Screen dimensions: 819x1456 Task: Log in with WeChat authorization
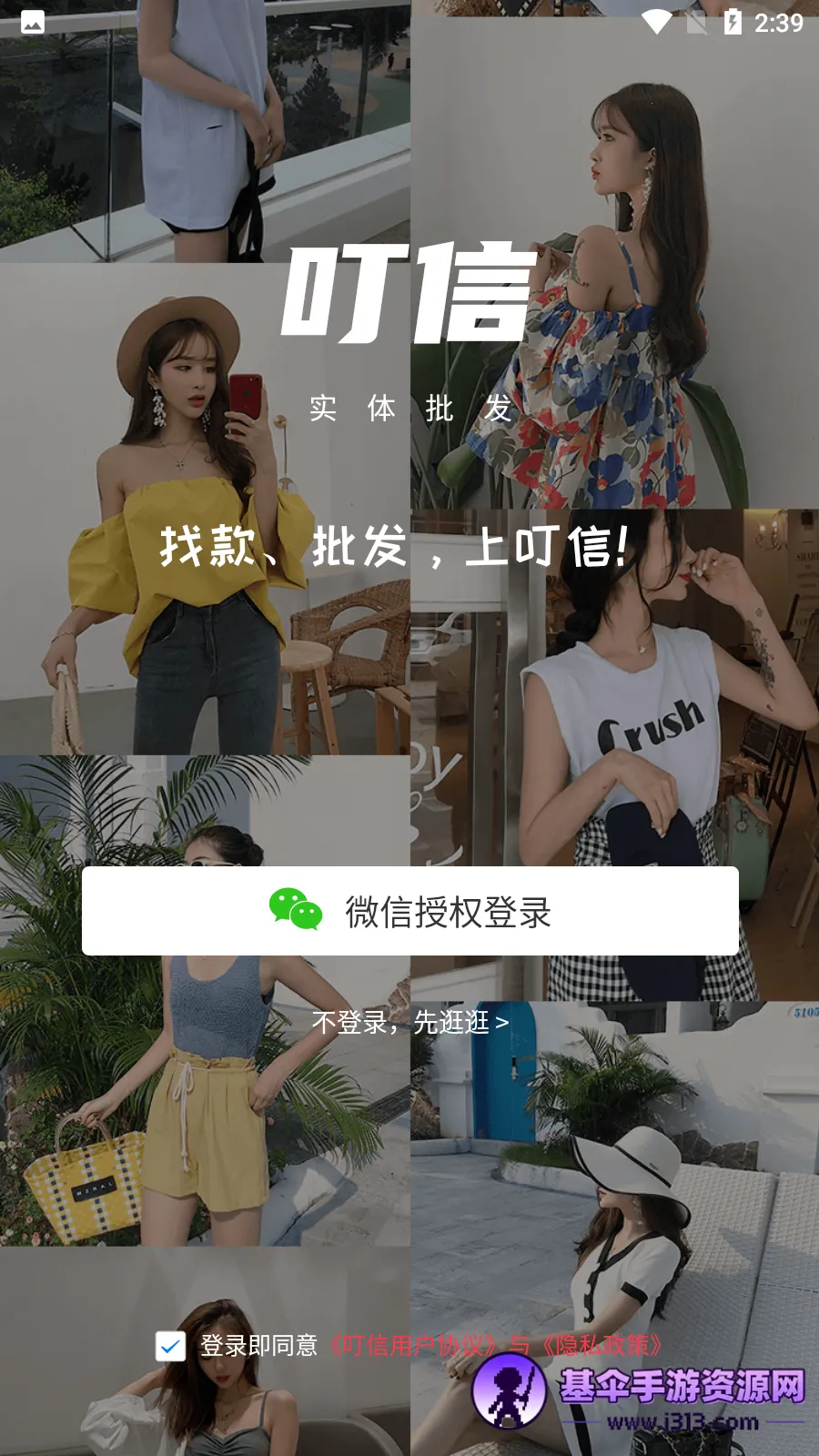[409, 911]
